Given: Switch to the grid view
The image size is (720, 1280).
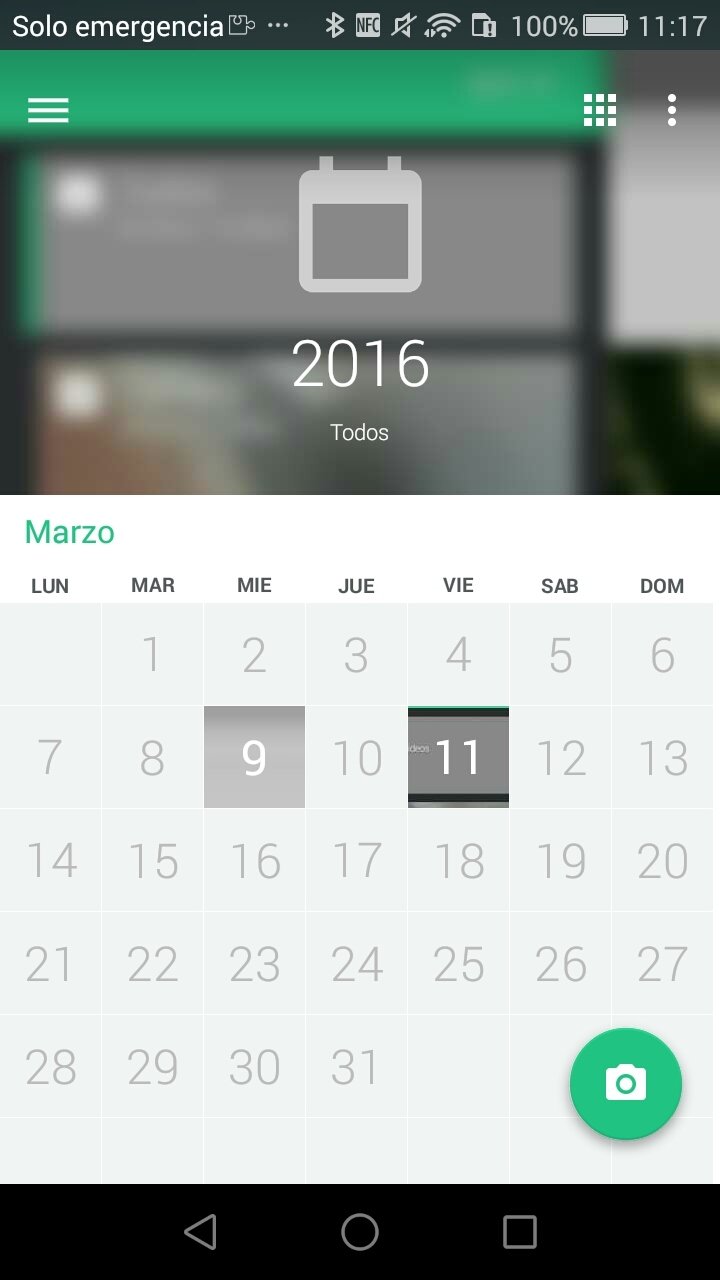Looking at the screenshot, I should [600, 110].
